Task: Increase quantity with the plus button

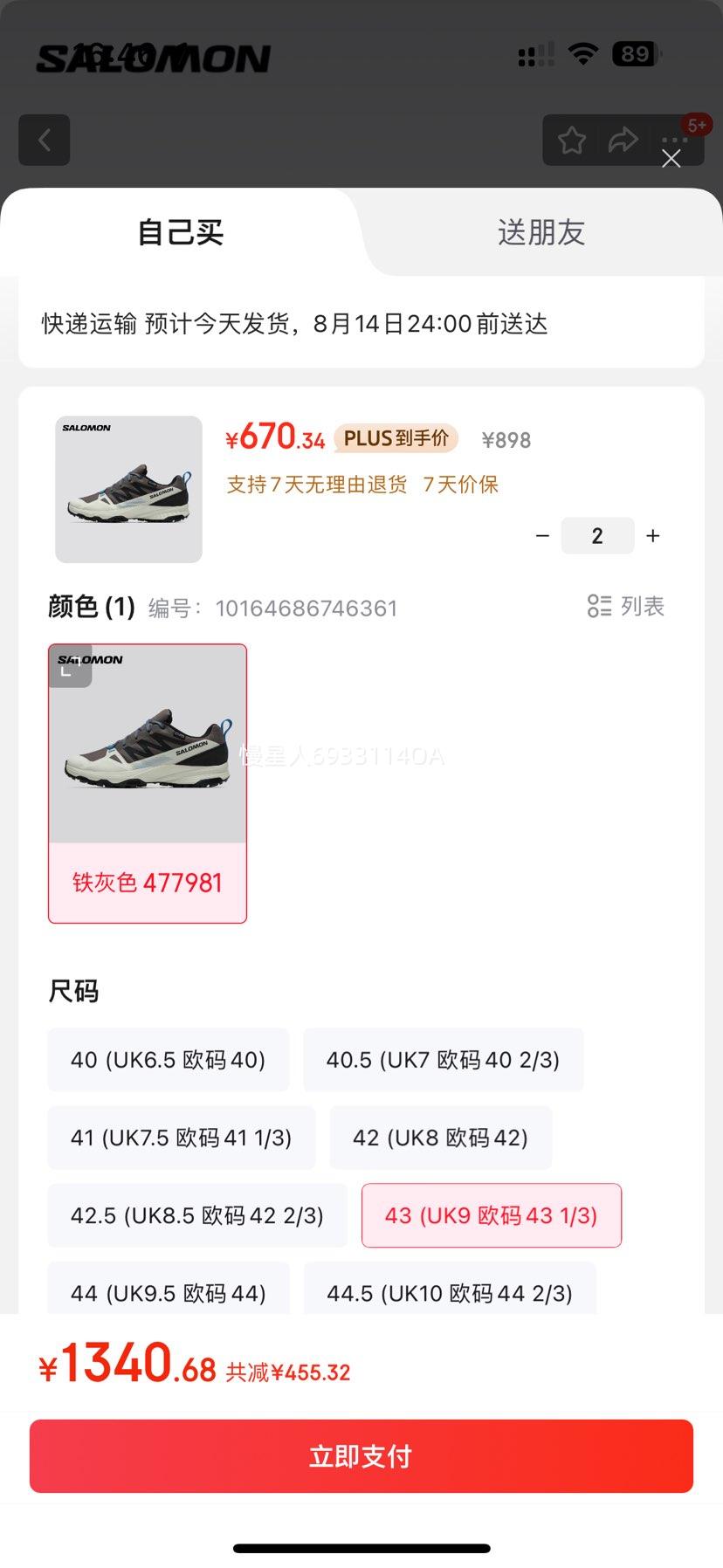Action: click(653, 536)
